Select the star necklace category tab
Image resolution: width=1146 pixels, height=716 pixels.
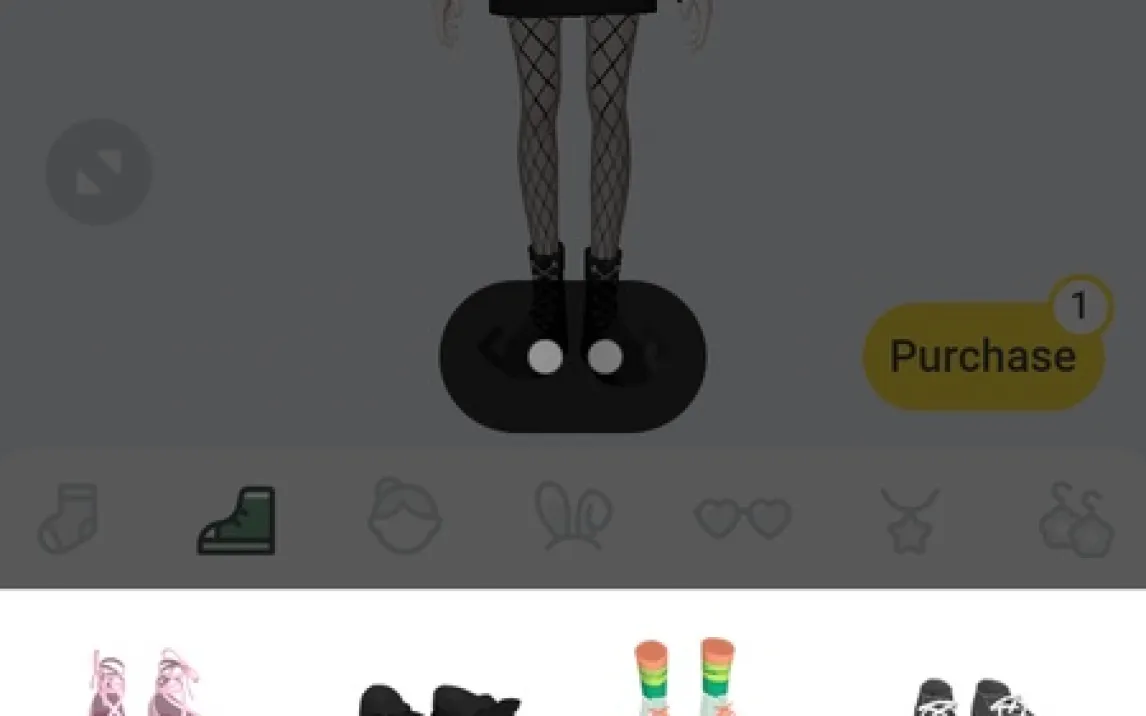click(x=910, y=519)
